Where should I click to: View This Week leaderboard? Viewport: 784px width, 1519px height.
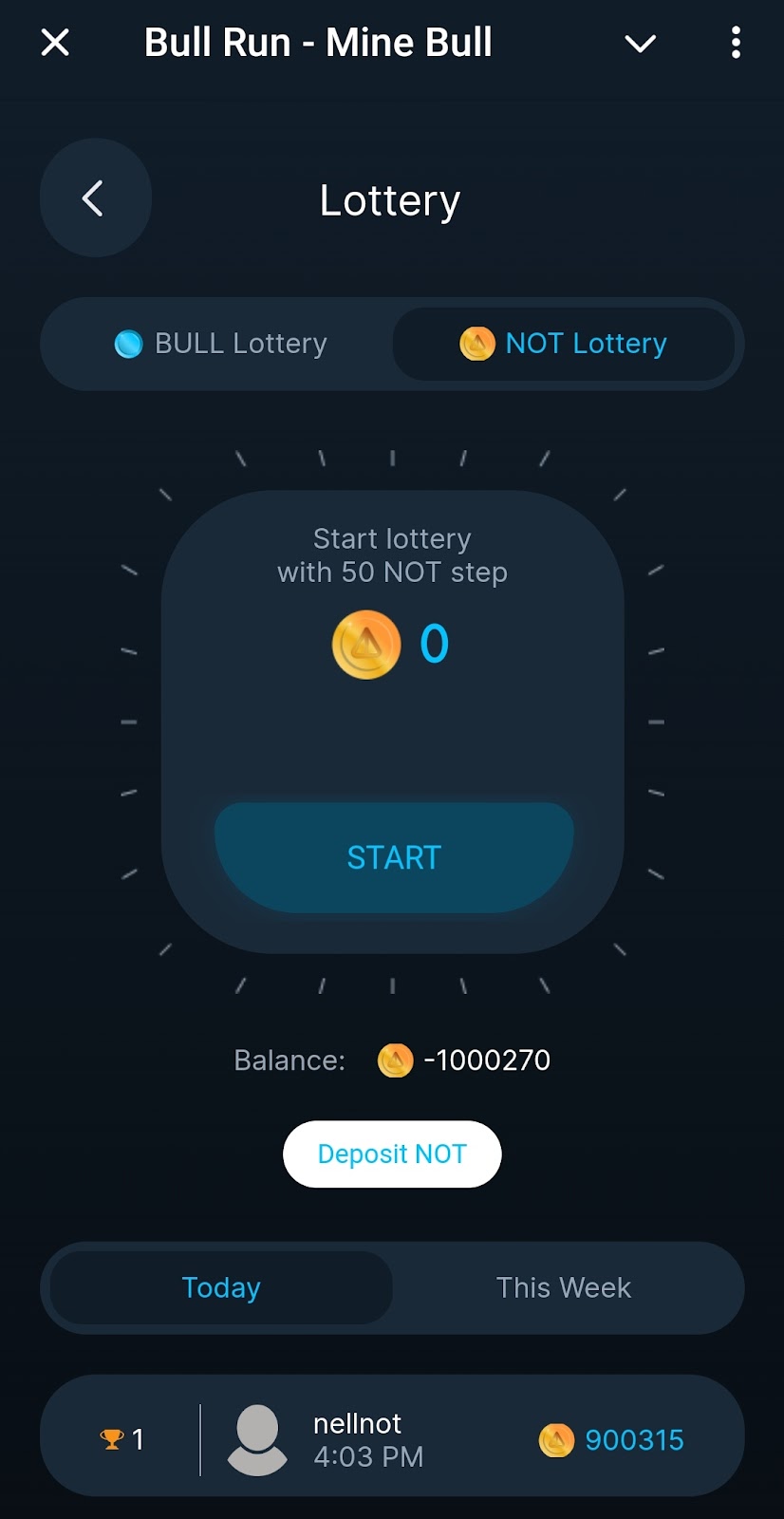click(564, 1287)
